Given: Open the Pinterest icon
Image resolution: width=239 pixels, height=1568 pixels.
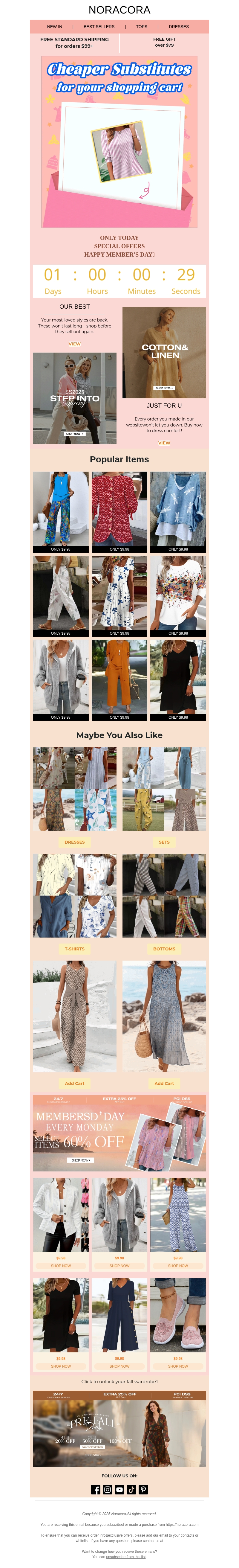Looking at the screenshot, I should pos(143,1489).
